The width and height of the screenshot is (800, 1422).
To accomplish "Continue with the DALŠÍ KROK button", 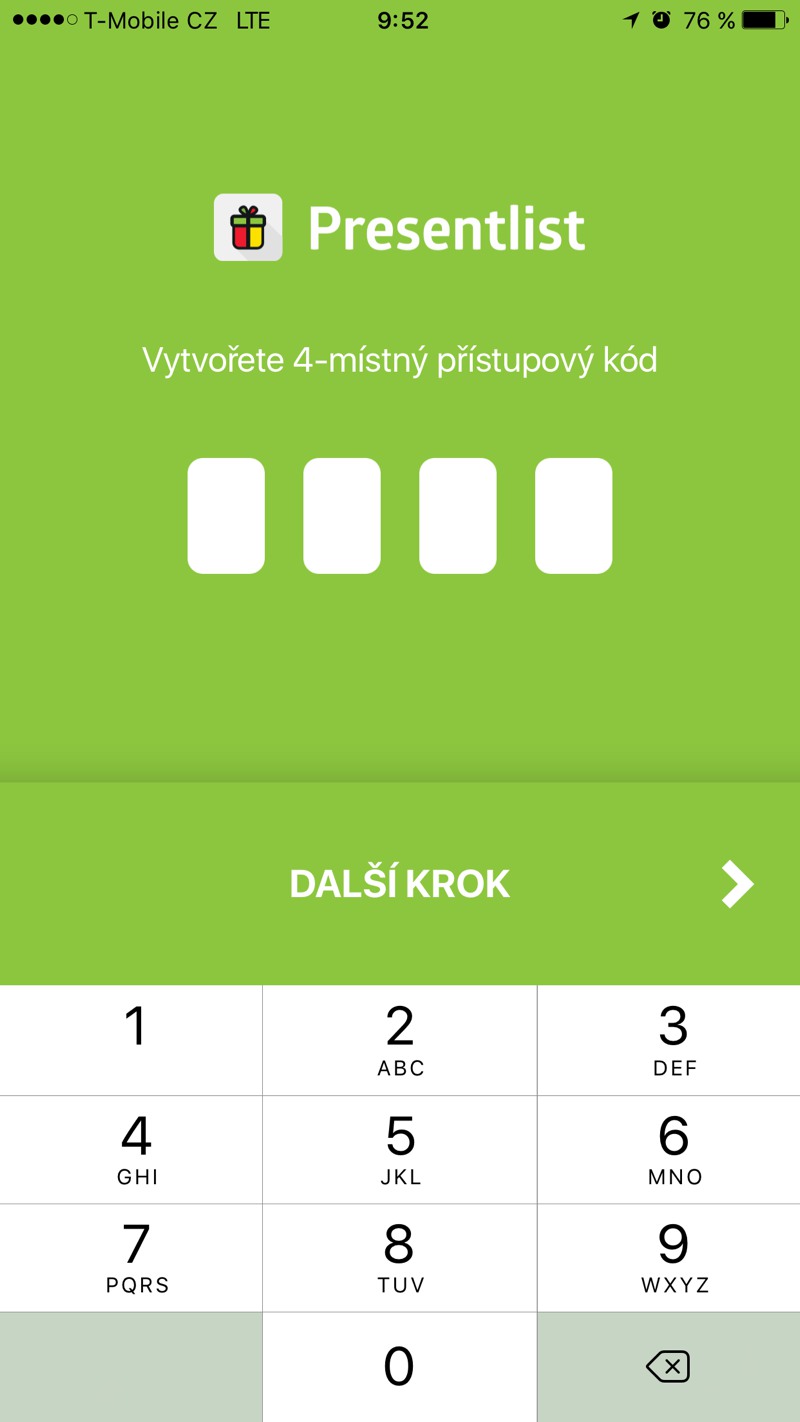I will click(x=400, y=884).
